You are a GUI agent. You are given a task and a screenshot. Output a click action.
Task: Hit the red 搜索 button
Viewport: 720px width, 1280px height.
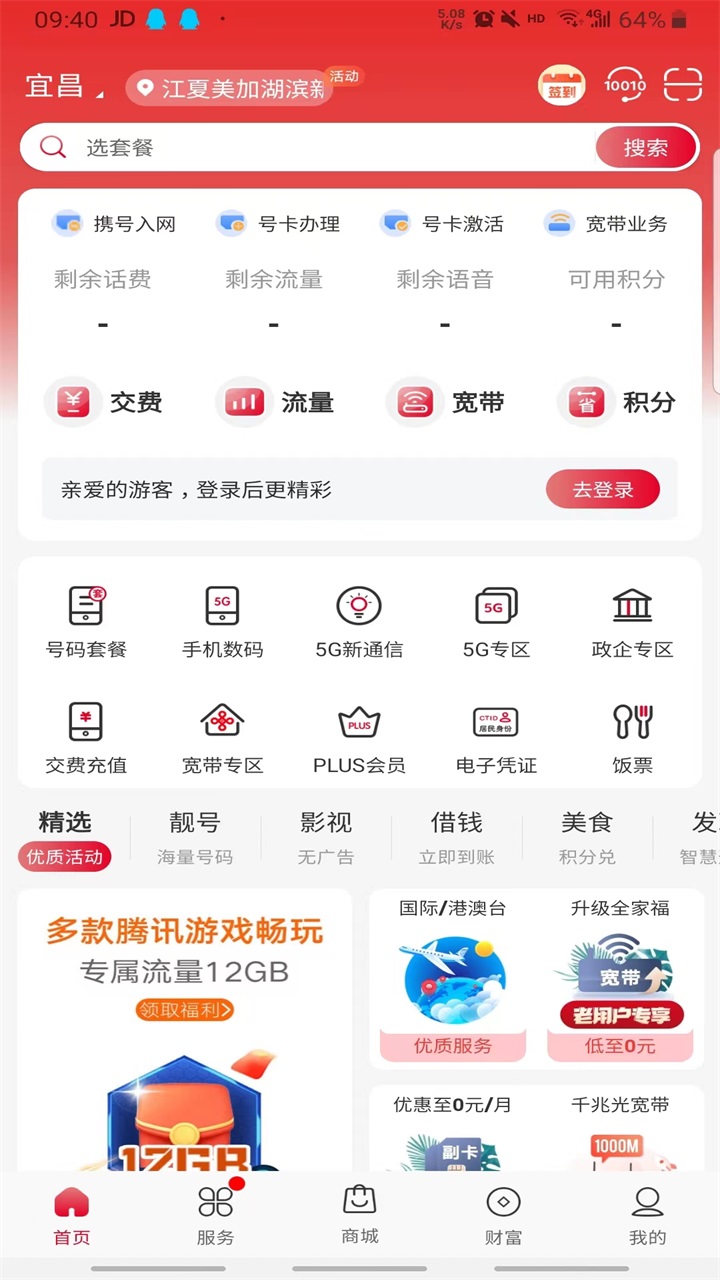[x=646, y=148]
